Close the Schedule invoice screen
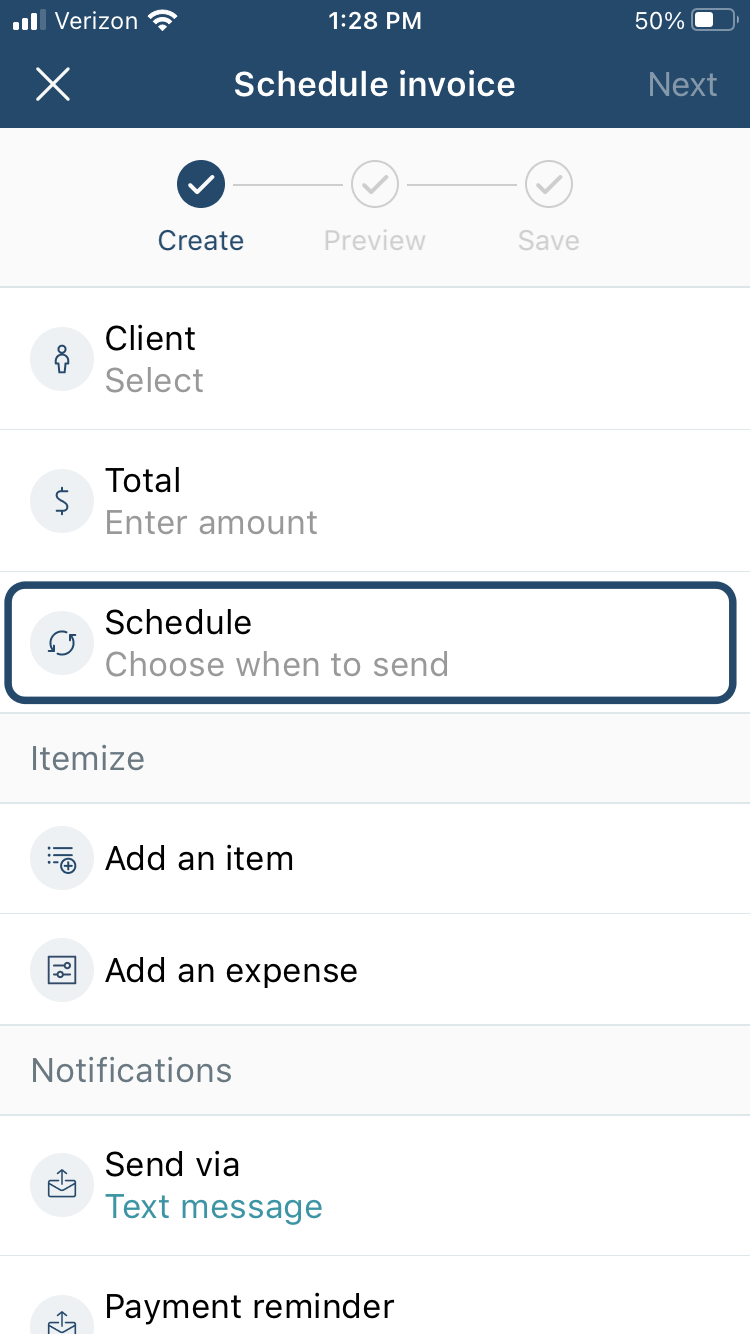The height and width of the screenshot is (1334, 750). coord(53,85)
